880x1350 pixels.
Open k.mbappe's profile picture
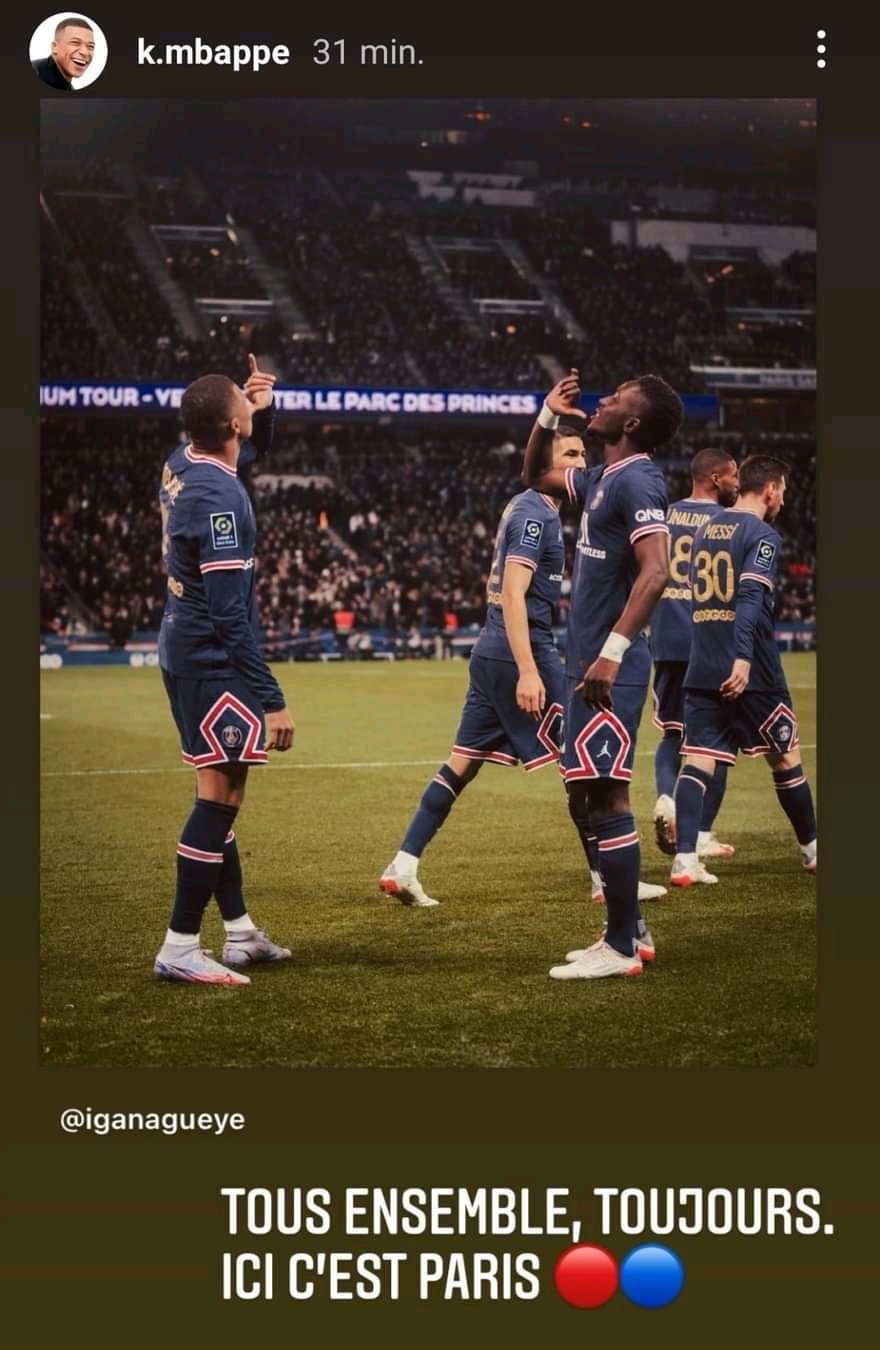[68, 51]
